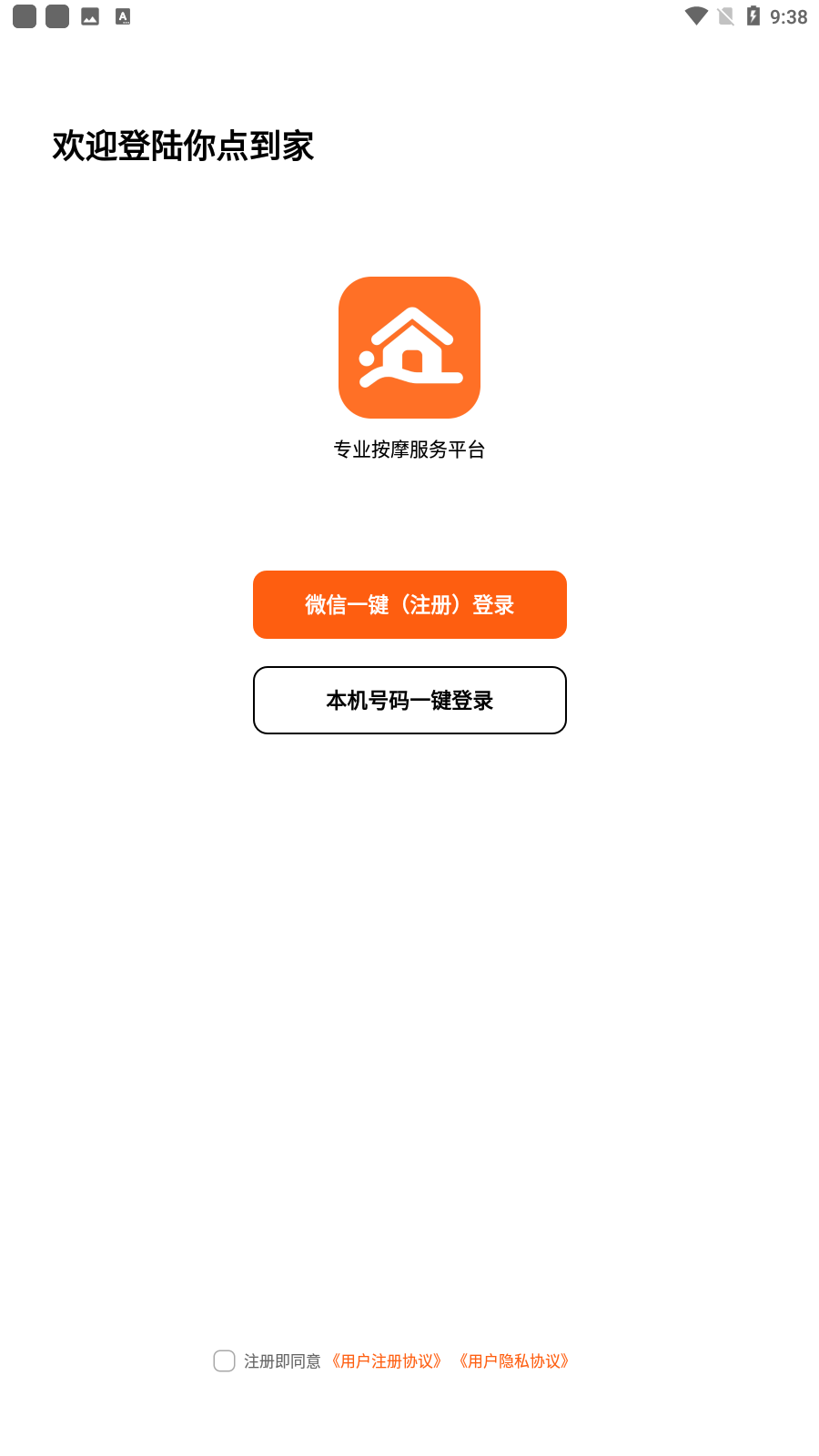
Task: Select 本机号码一键登录 login option
Action: (x=409, y=700)
